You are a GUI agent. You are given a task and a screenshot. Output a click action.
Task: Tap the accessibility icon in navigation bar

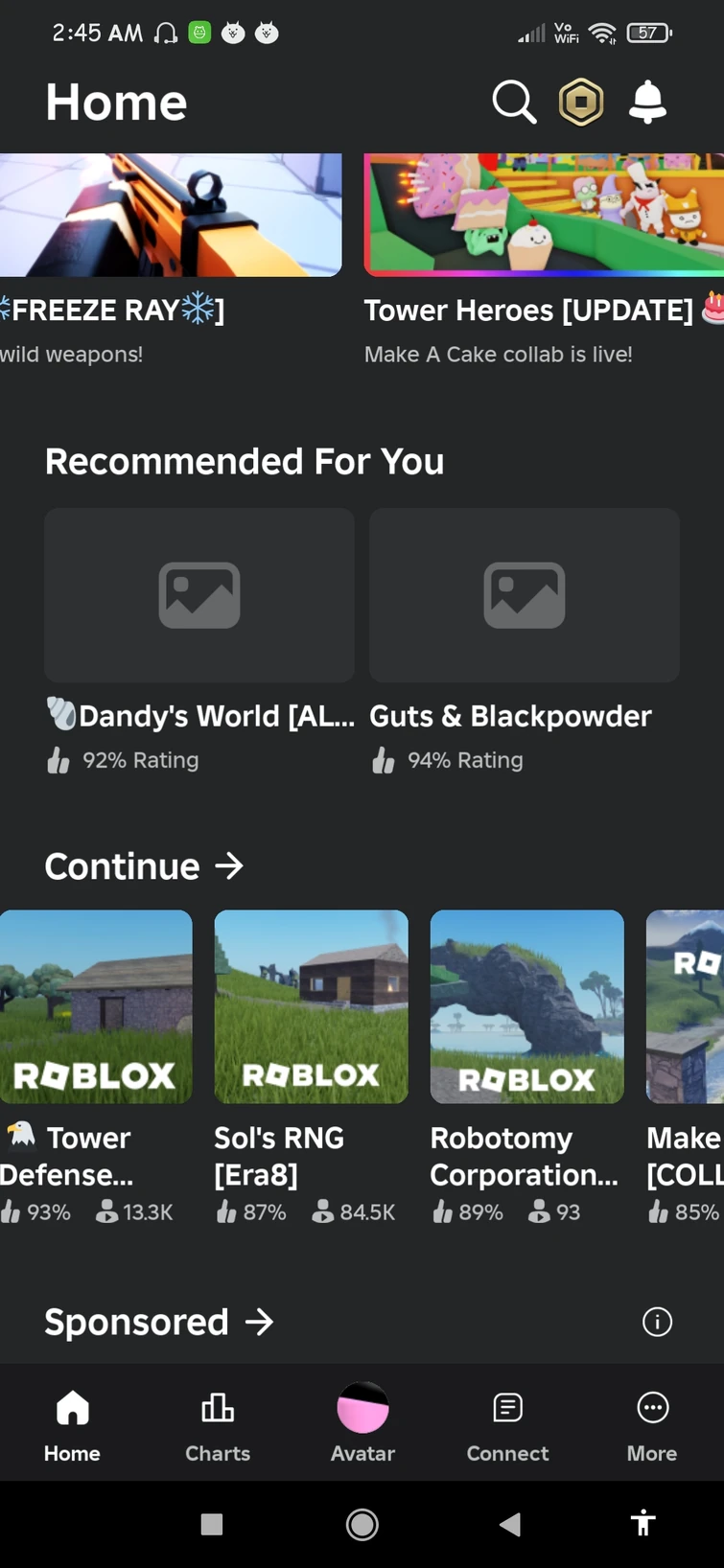tap(642, 1524)
